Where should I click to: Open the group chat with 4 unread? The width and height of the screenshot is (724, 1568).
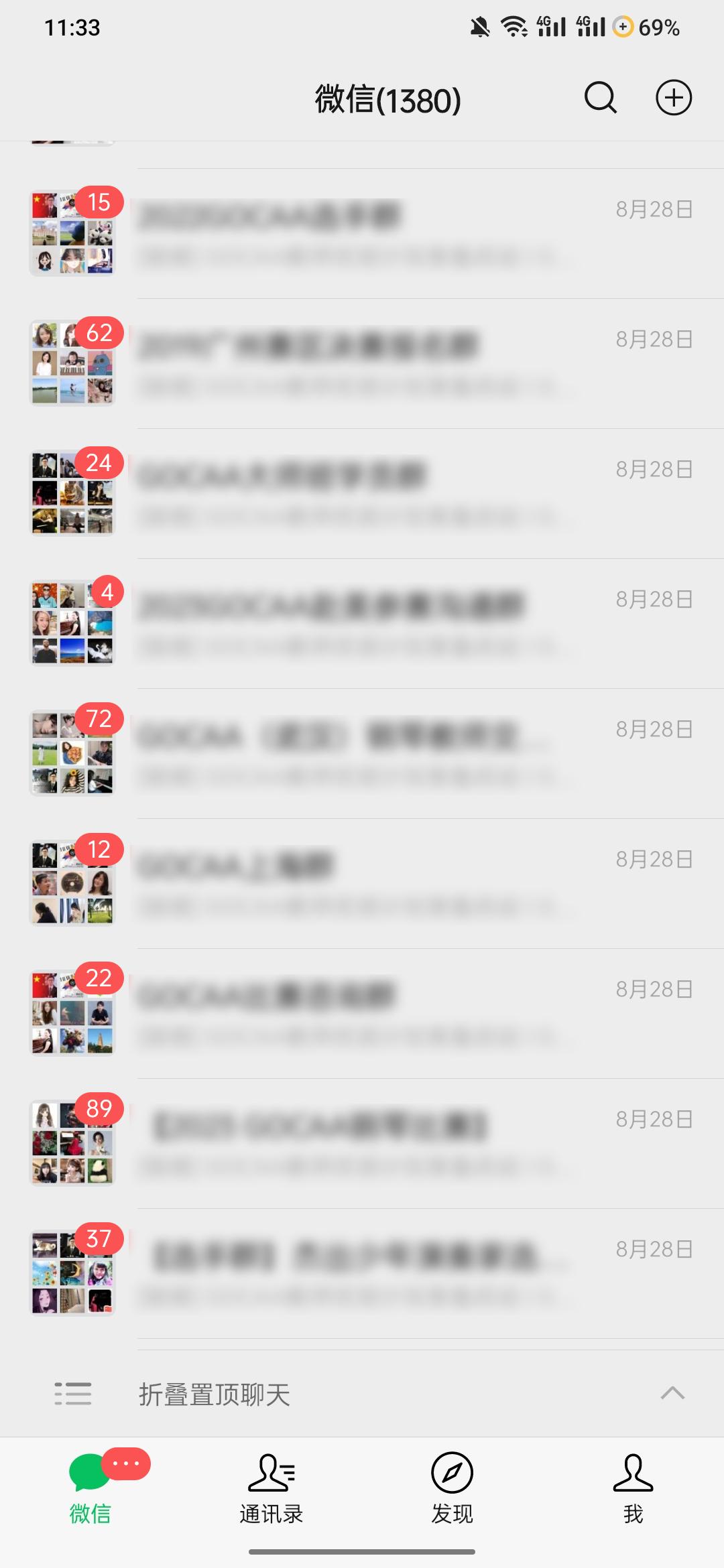click(x=362, y=623)
